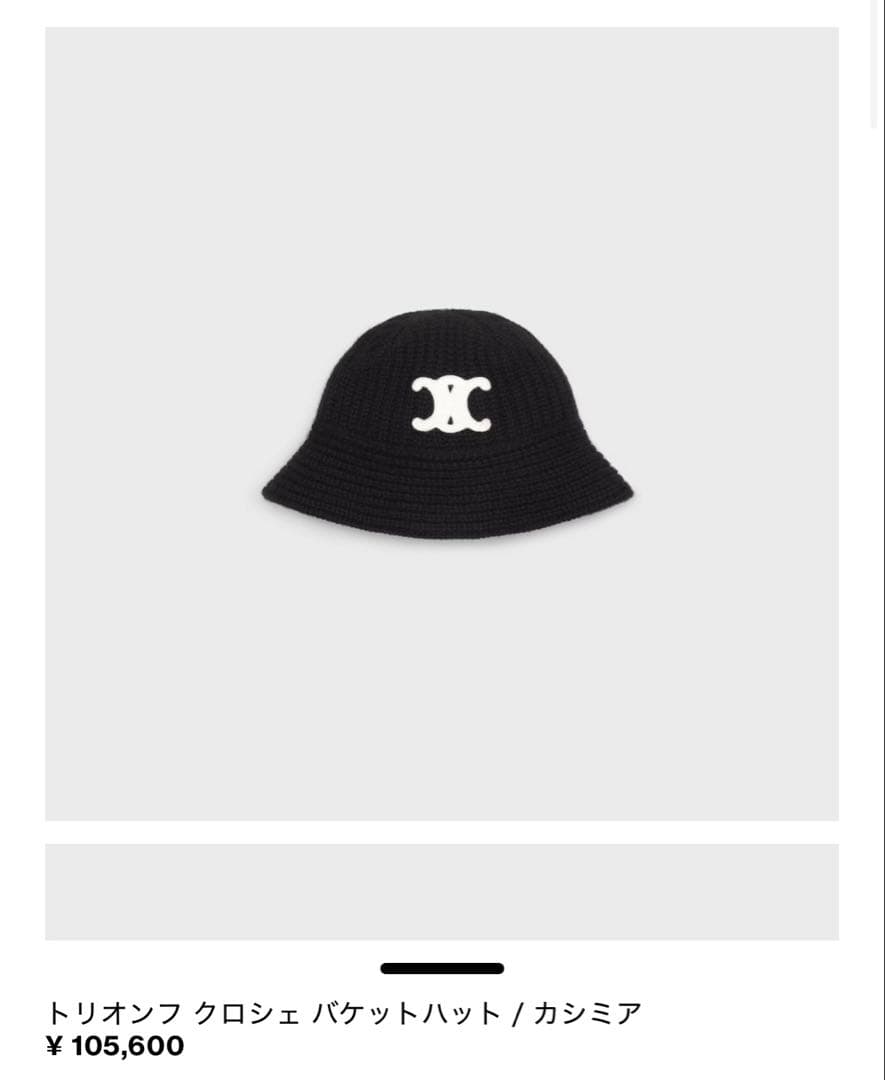Tap the sheet handle above the product name
This screenshot has height=1080, width=885.
(x=442, y=968)
